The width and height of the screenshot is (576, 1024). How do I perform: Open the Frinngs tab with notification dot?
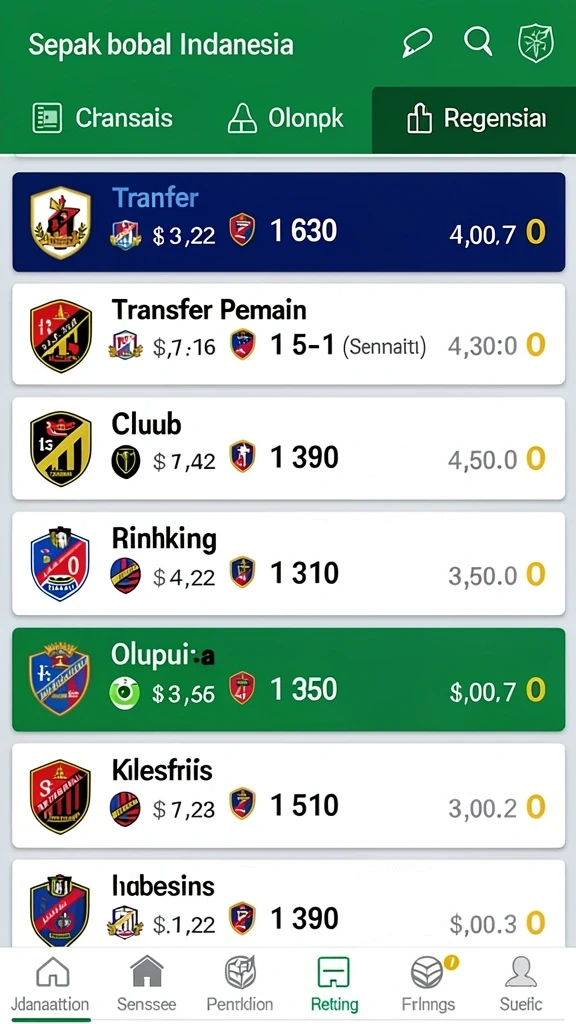click(x=428, y=984)
